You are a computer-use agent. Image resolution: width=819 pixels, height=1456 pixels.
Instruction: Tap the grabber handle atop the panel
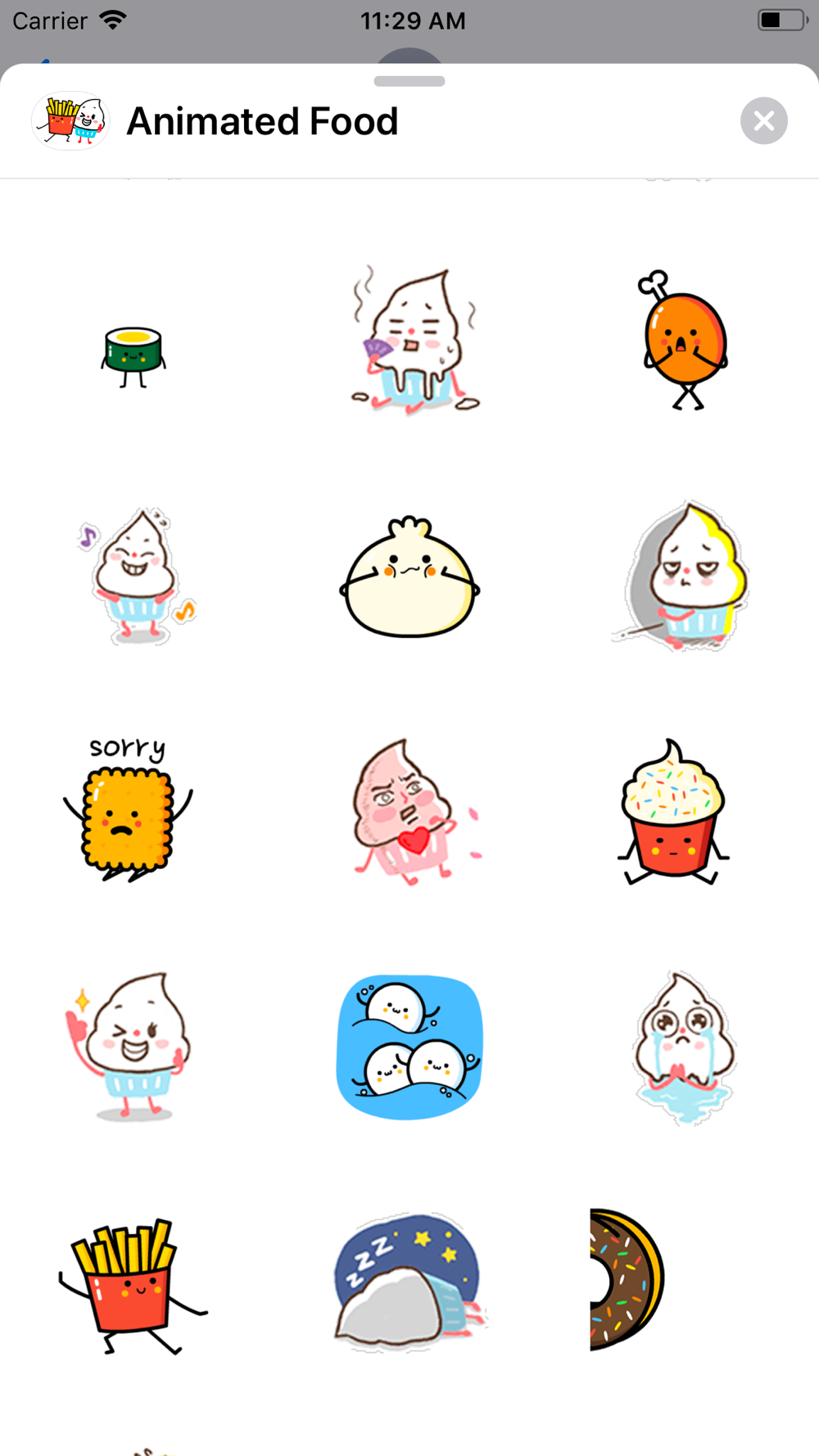(409, 81)
